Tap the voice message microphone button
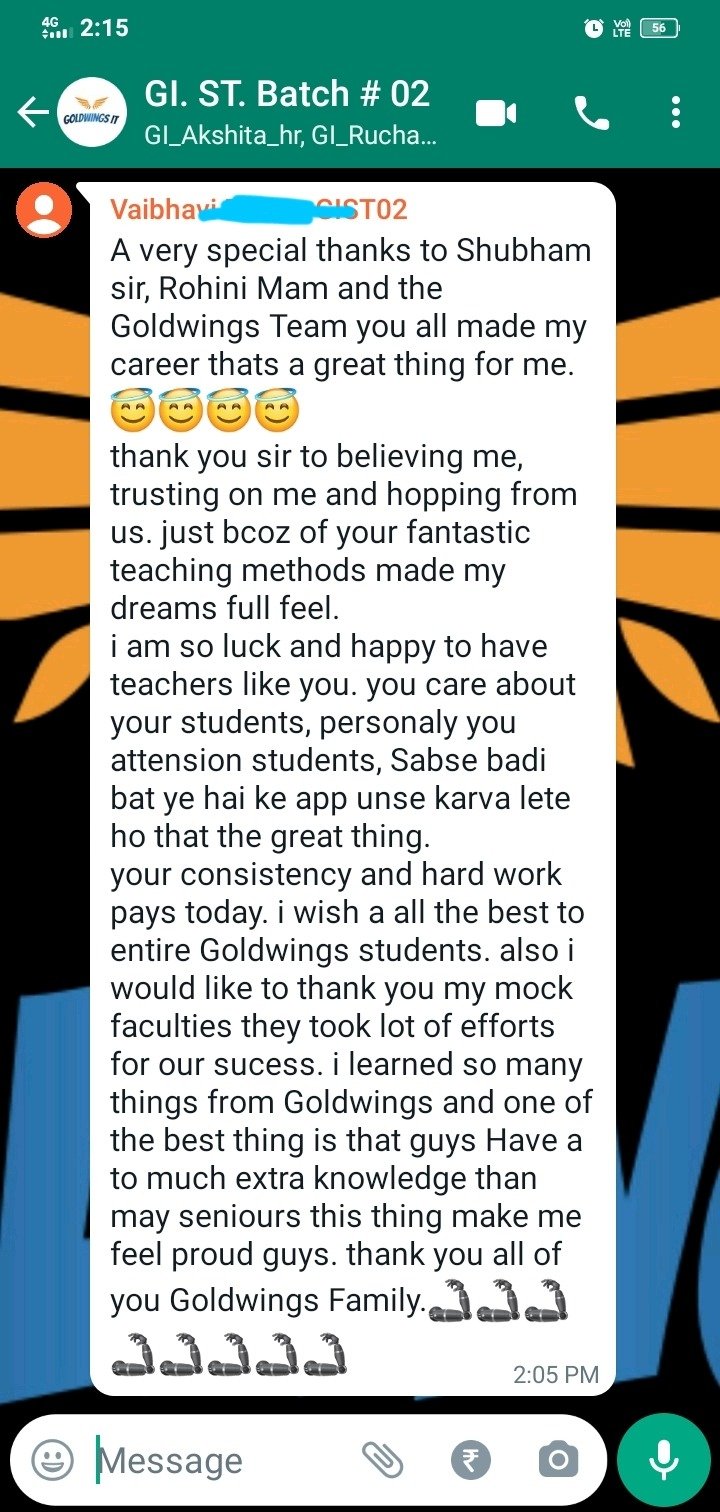The image size is (720, 1512). click(663, 1461)
